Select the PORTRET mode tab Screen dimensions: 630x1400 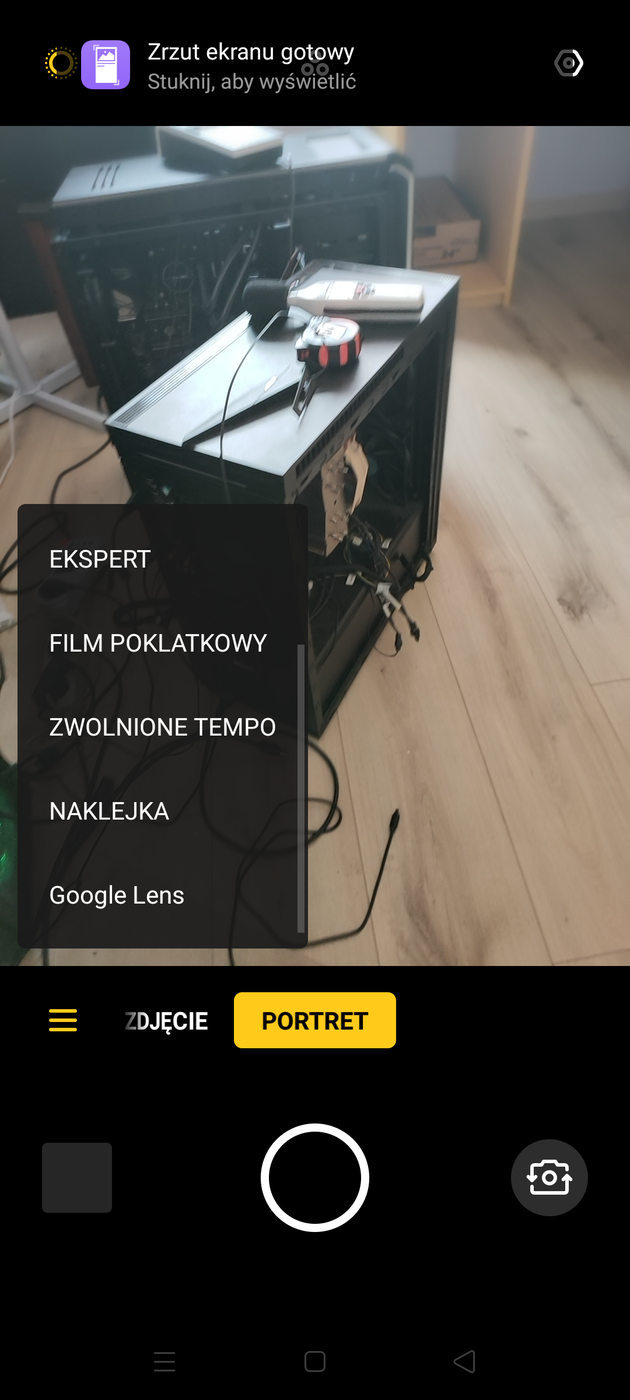click(x=315, y=1021)
